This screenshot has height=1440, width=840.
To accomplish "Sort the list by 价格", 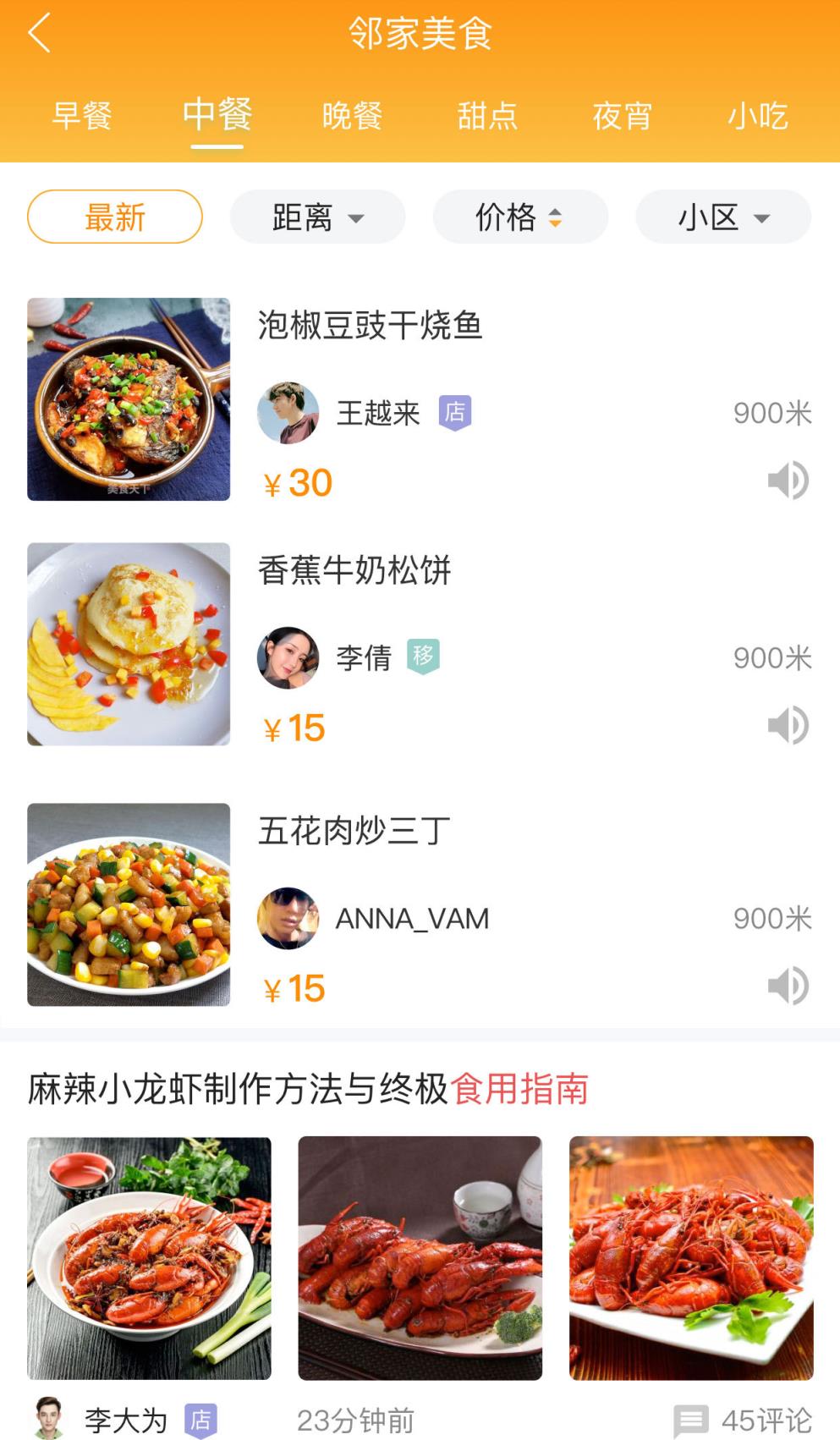I will tap(519, 217).
